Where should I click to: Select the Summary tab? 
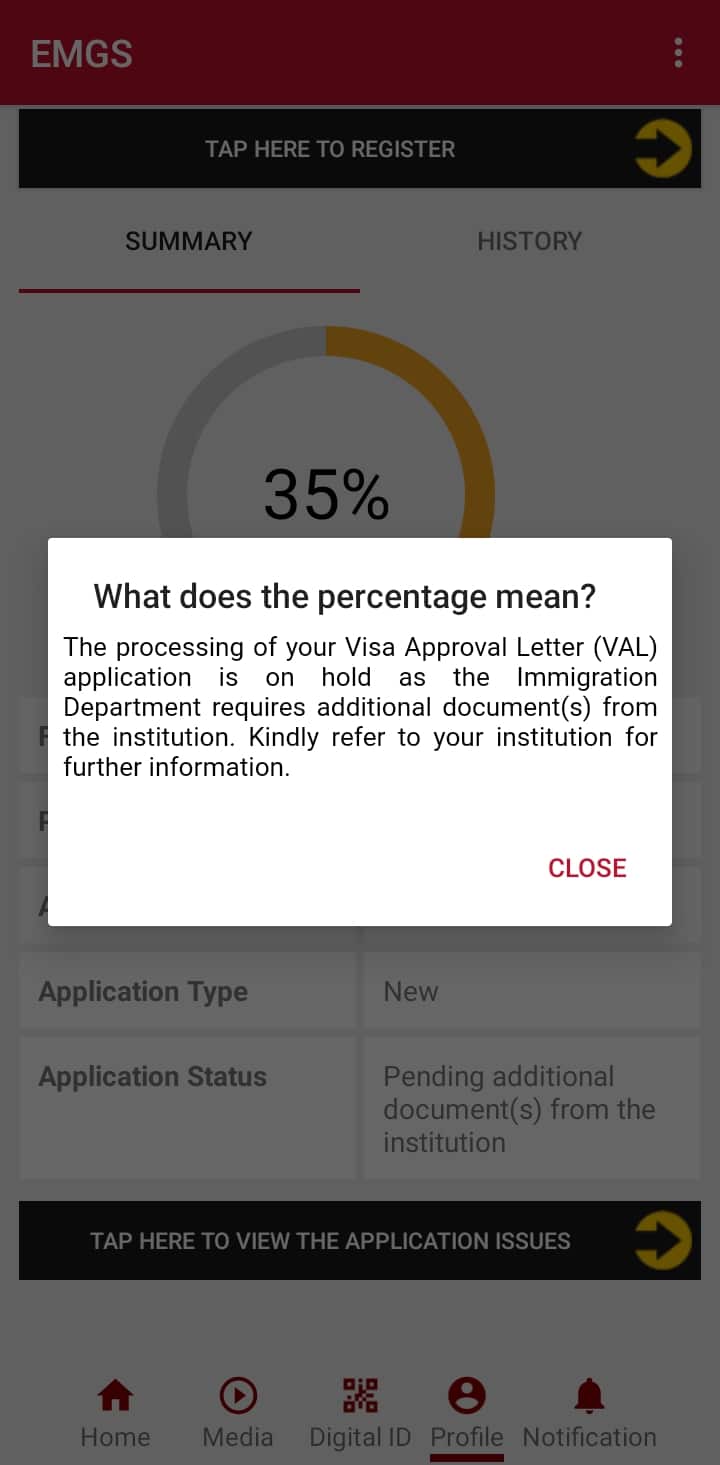coord(189,241)
